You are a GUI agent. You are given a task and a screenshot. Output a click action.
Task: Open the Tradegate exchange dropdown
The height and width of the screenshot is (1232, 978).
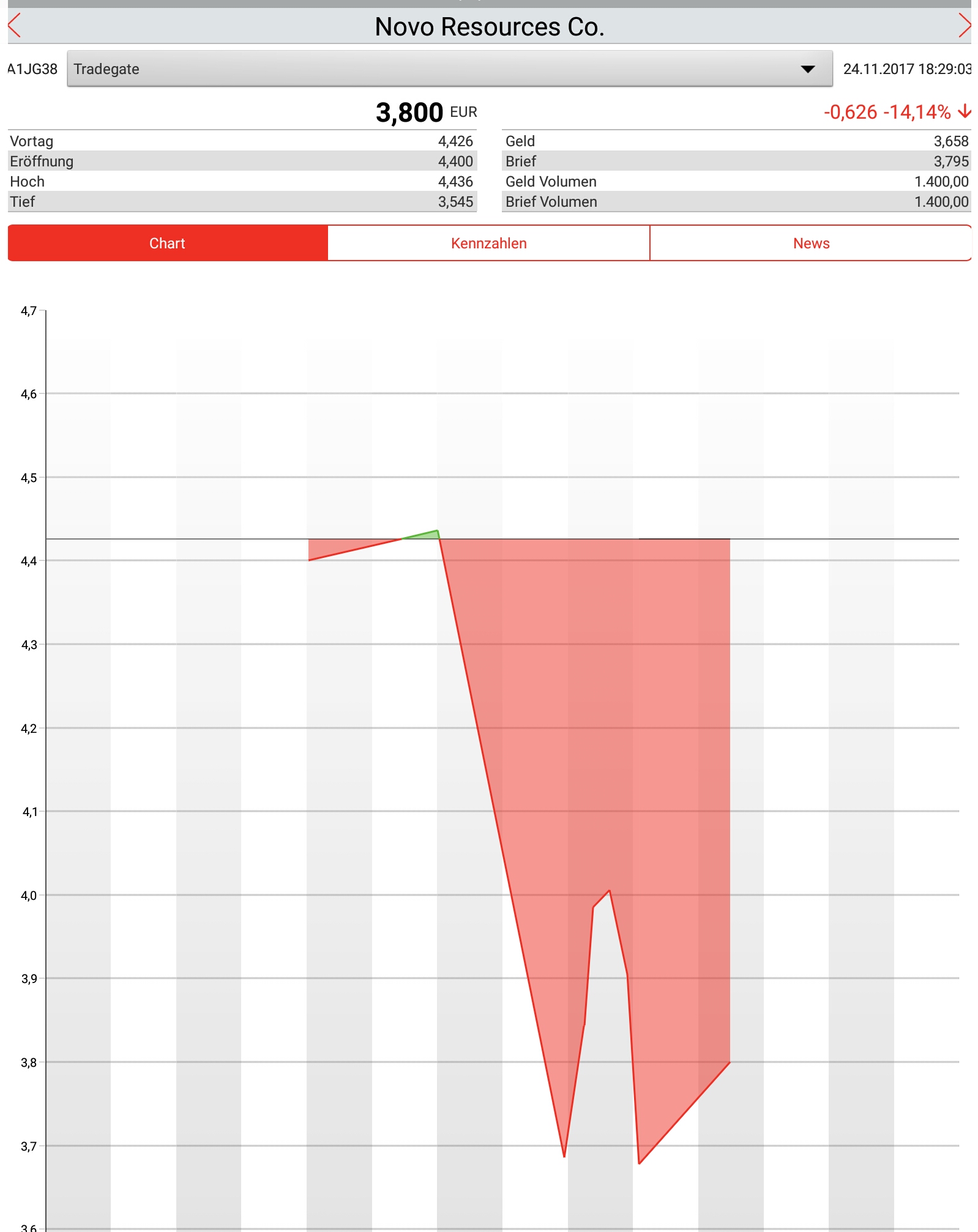point(449,69)
